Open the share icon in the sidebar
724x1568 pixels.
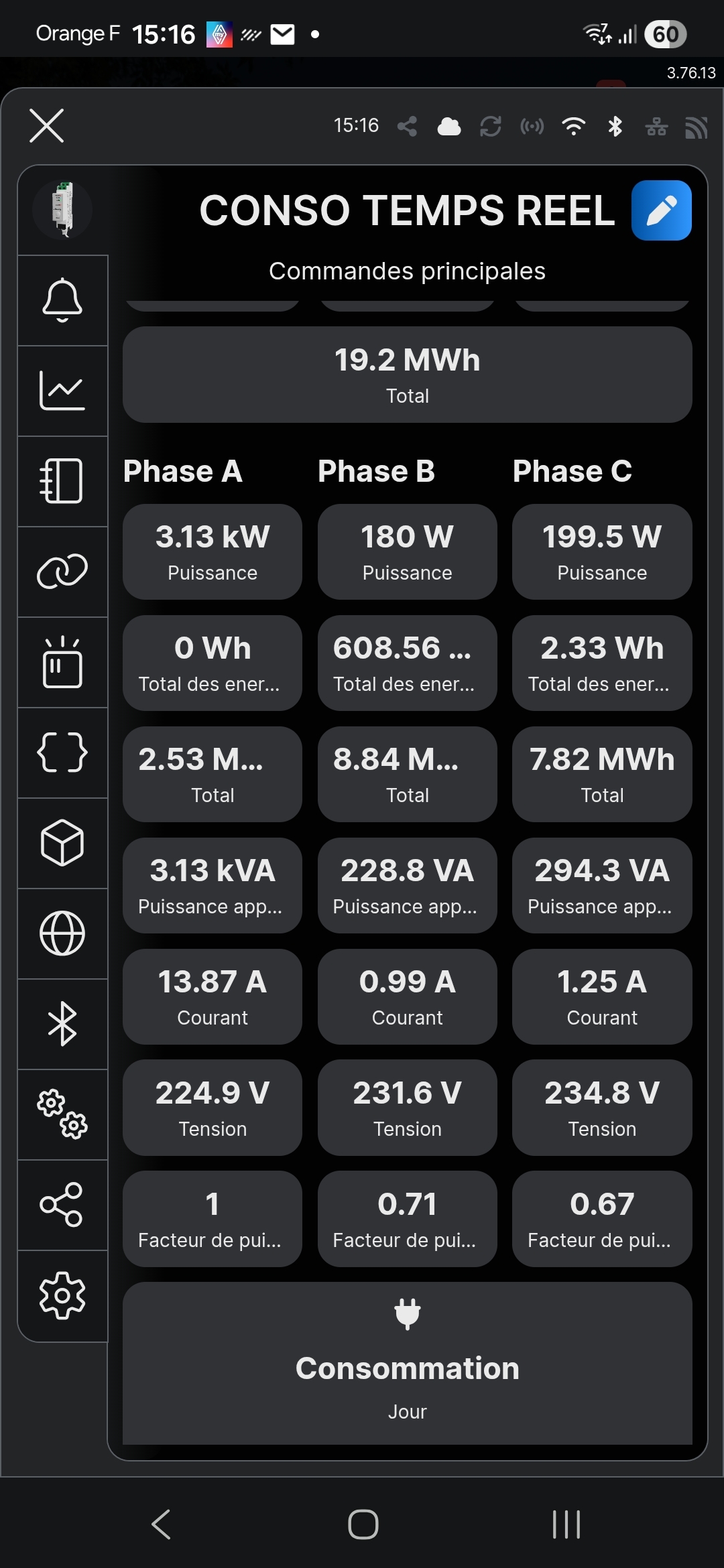coord(62,1205)
